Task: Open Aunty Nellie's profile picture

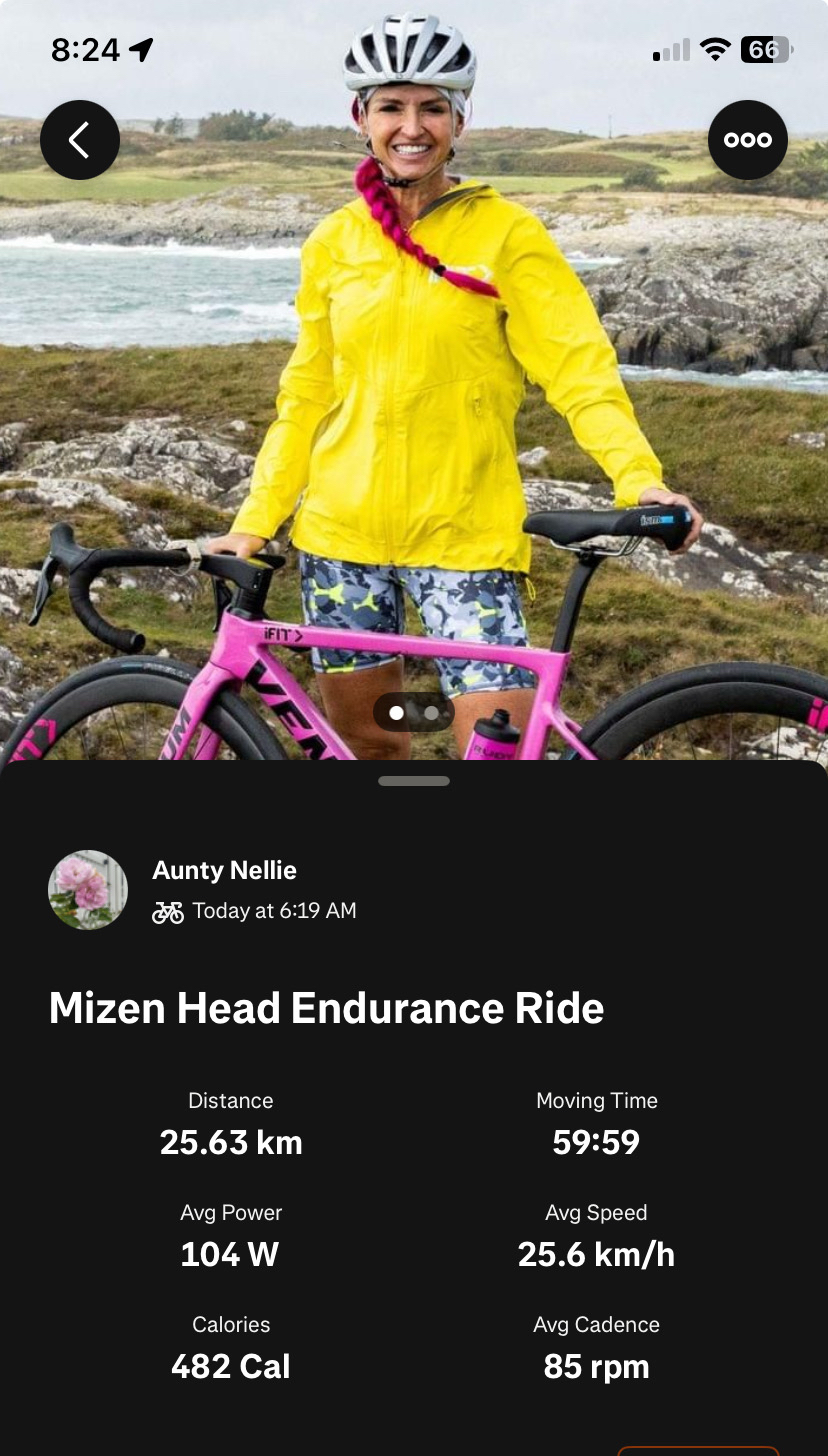Action: click(x=88, y=890)
